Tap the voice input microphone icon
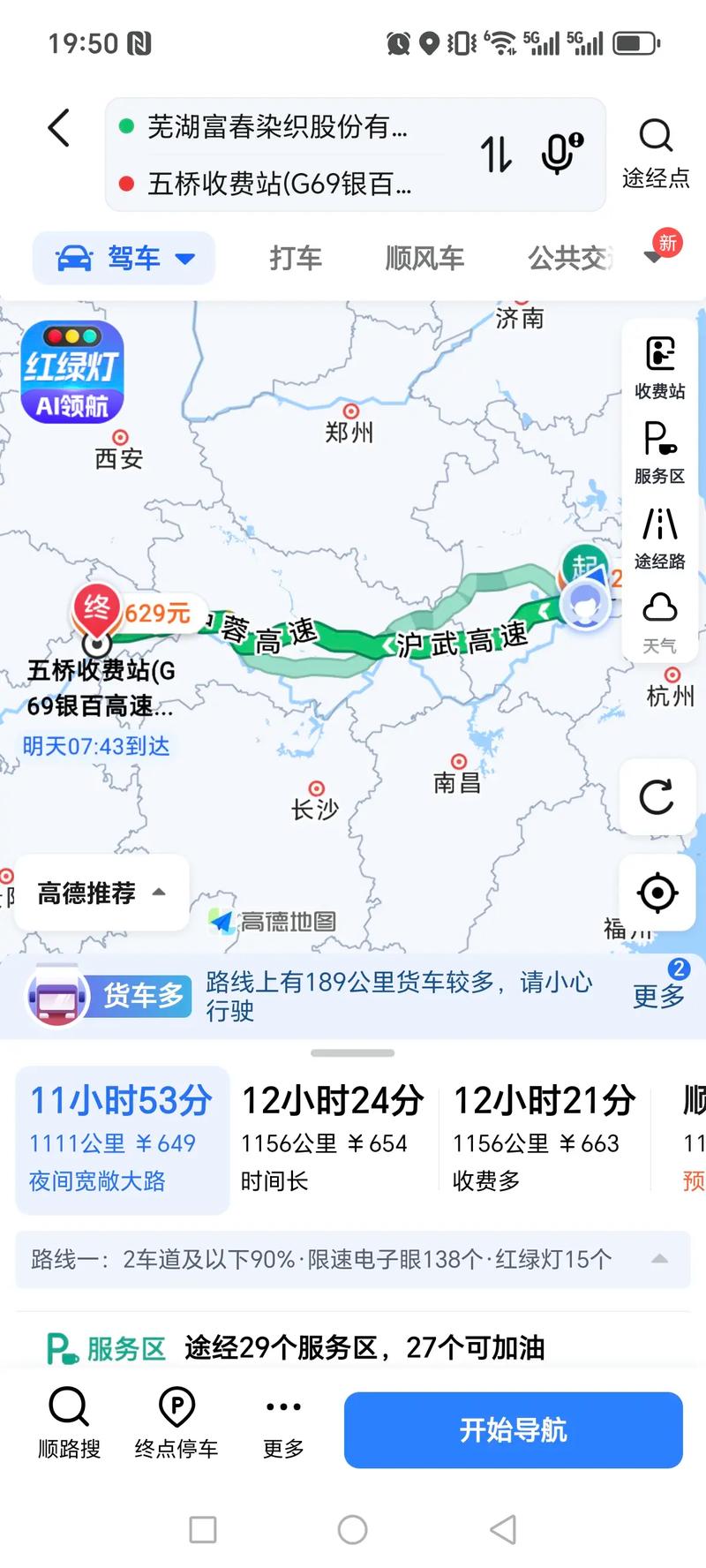This screenshot has width=706, height=1568. (x=556, y=153)
